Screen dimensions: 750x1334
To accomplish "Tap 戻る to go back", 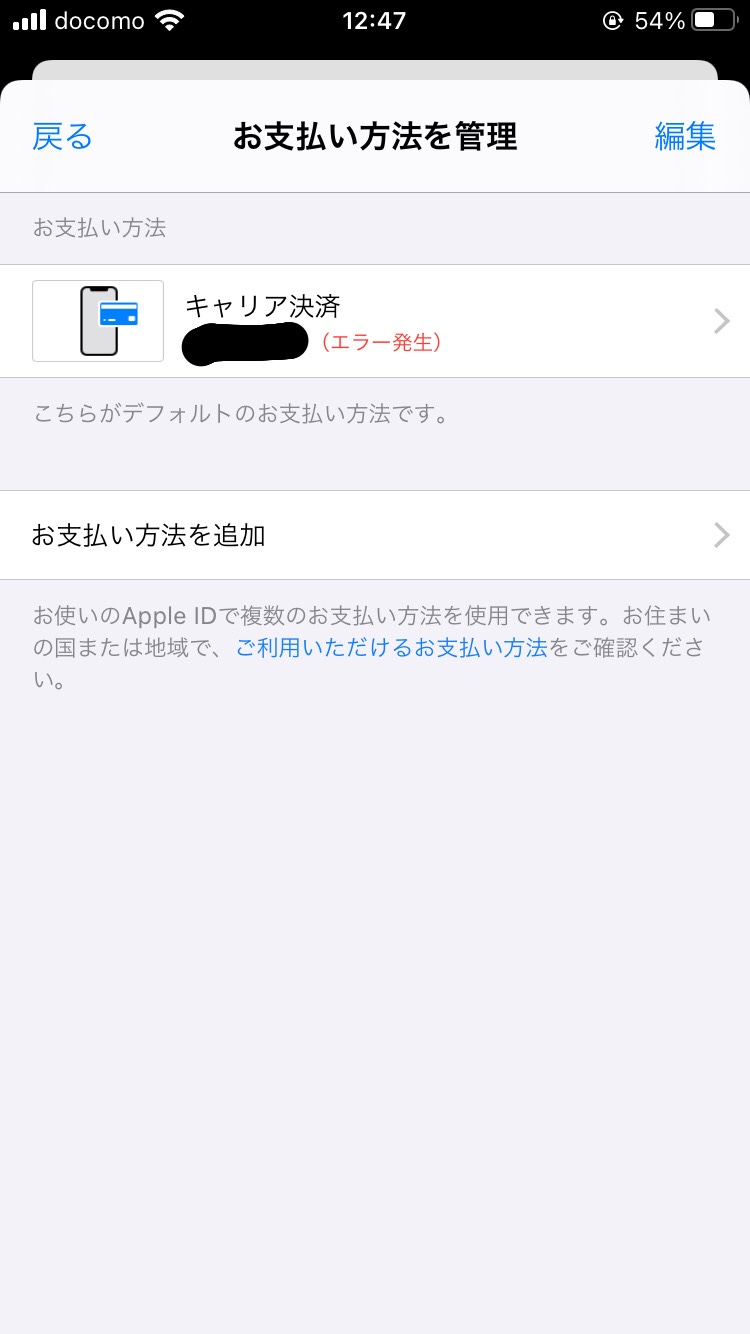I will click(x=62, y=136).
